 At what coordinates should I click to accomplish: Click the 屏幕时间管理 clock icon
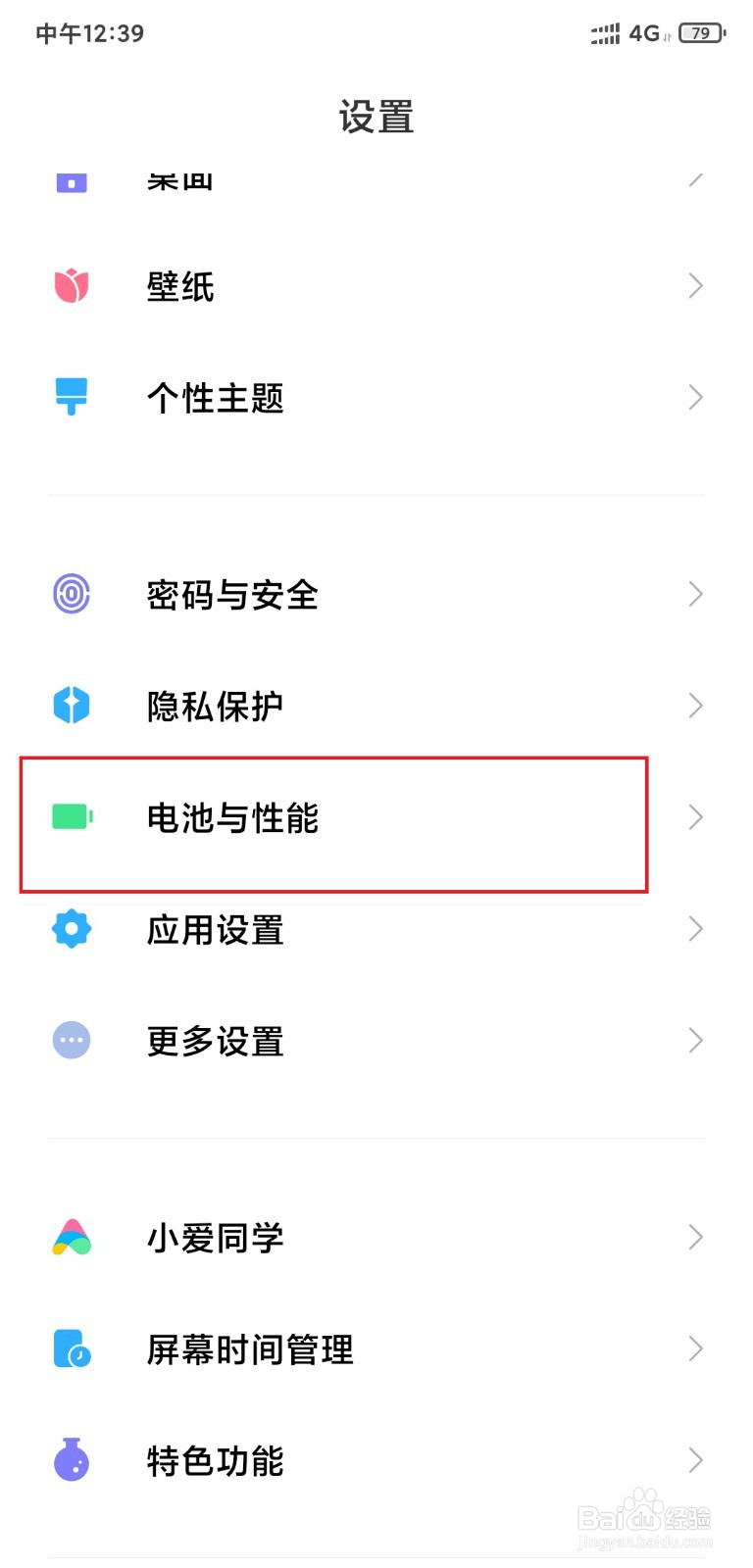point(71,1348)
